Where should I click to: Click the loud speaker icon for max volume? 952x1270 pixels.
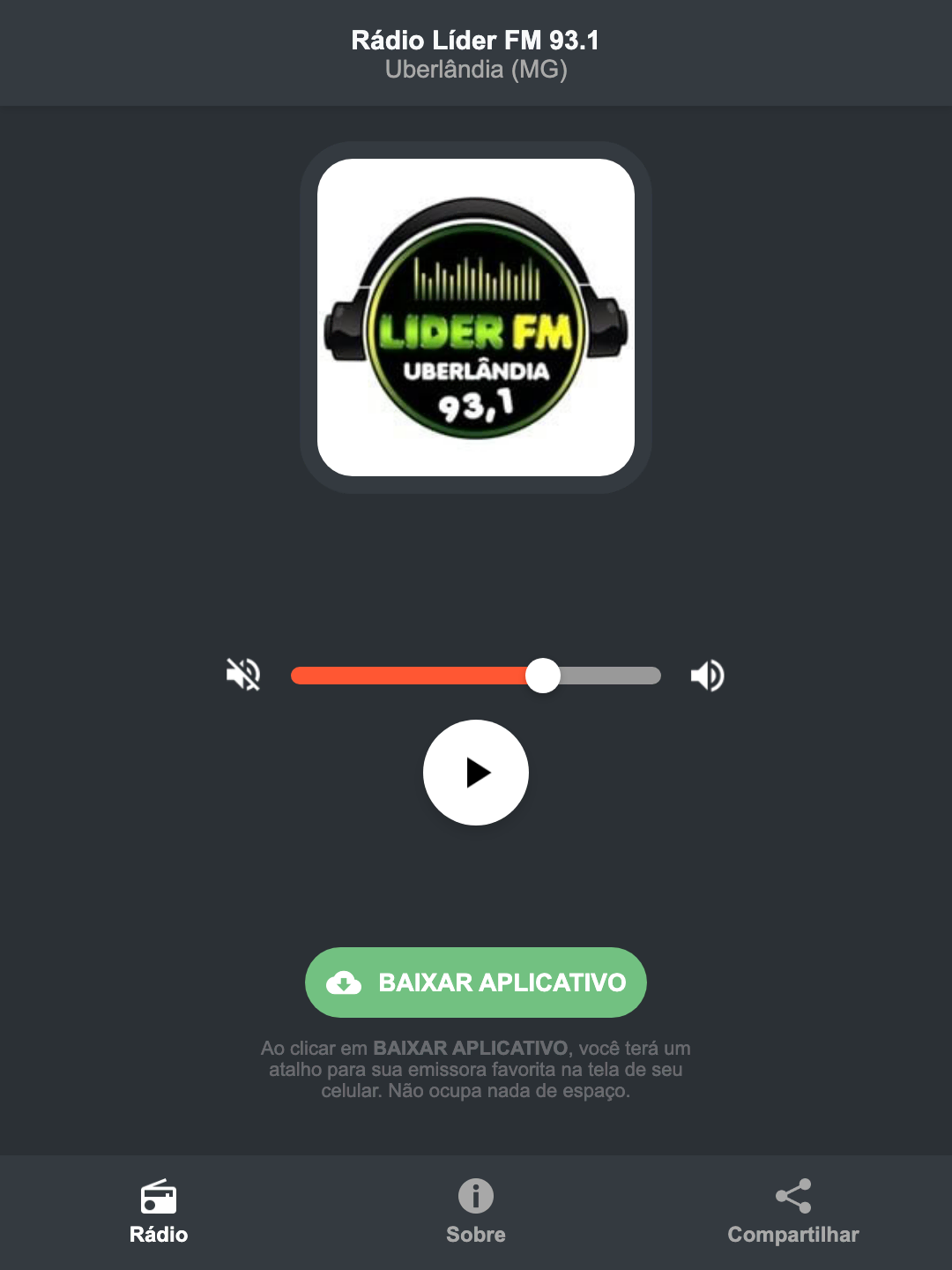[706, 675]
